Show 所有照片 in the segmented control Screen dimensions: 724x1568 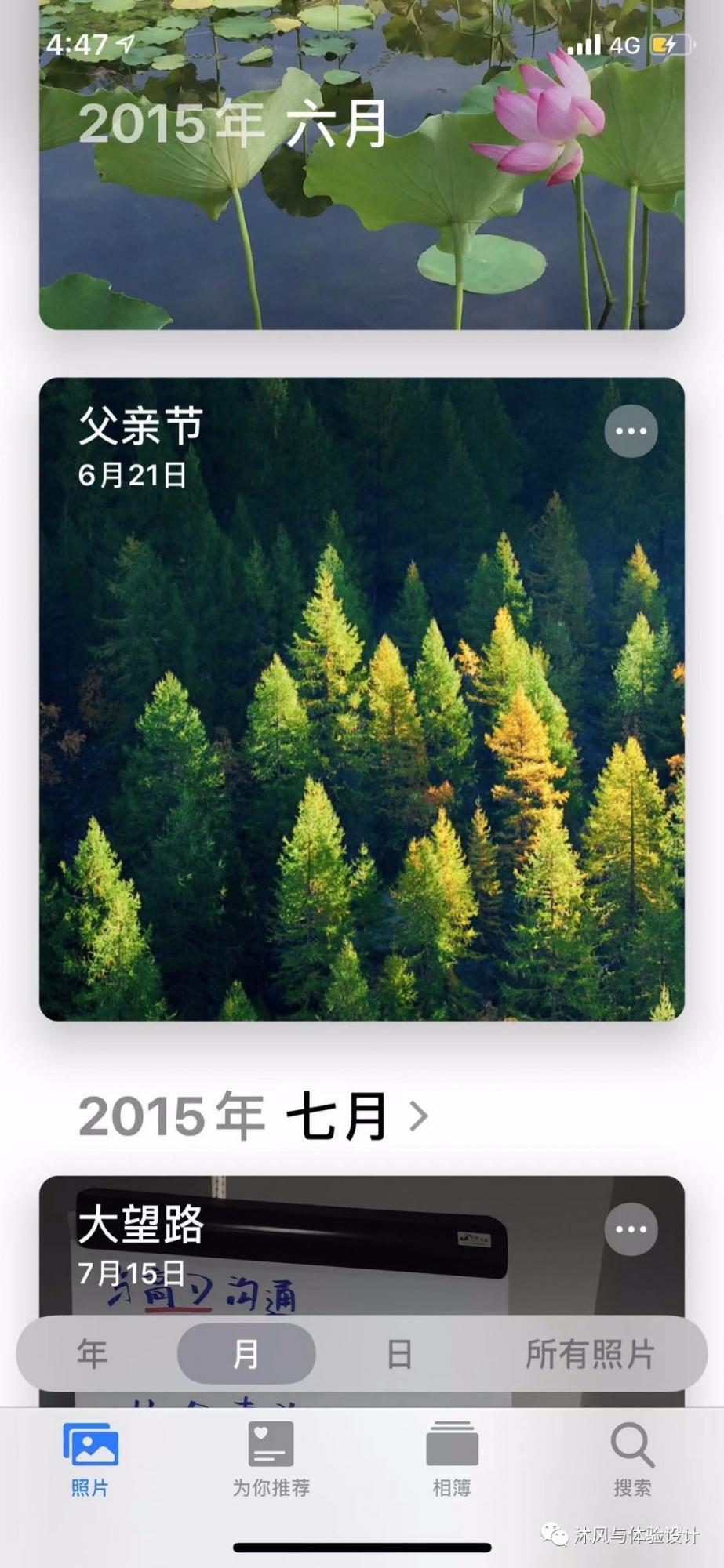(590, 1354)
